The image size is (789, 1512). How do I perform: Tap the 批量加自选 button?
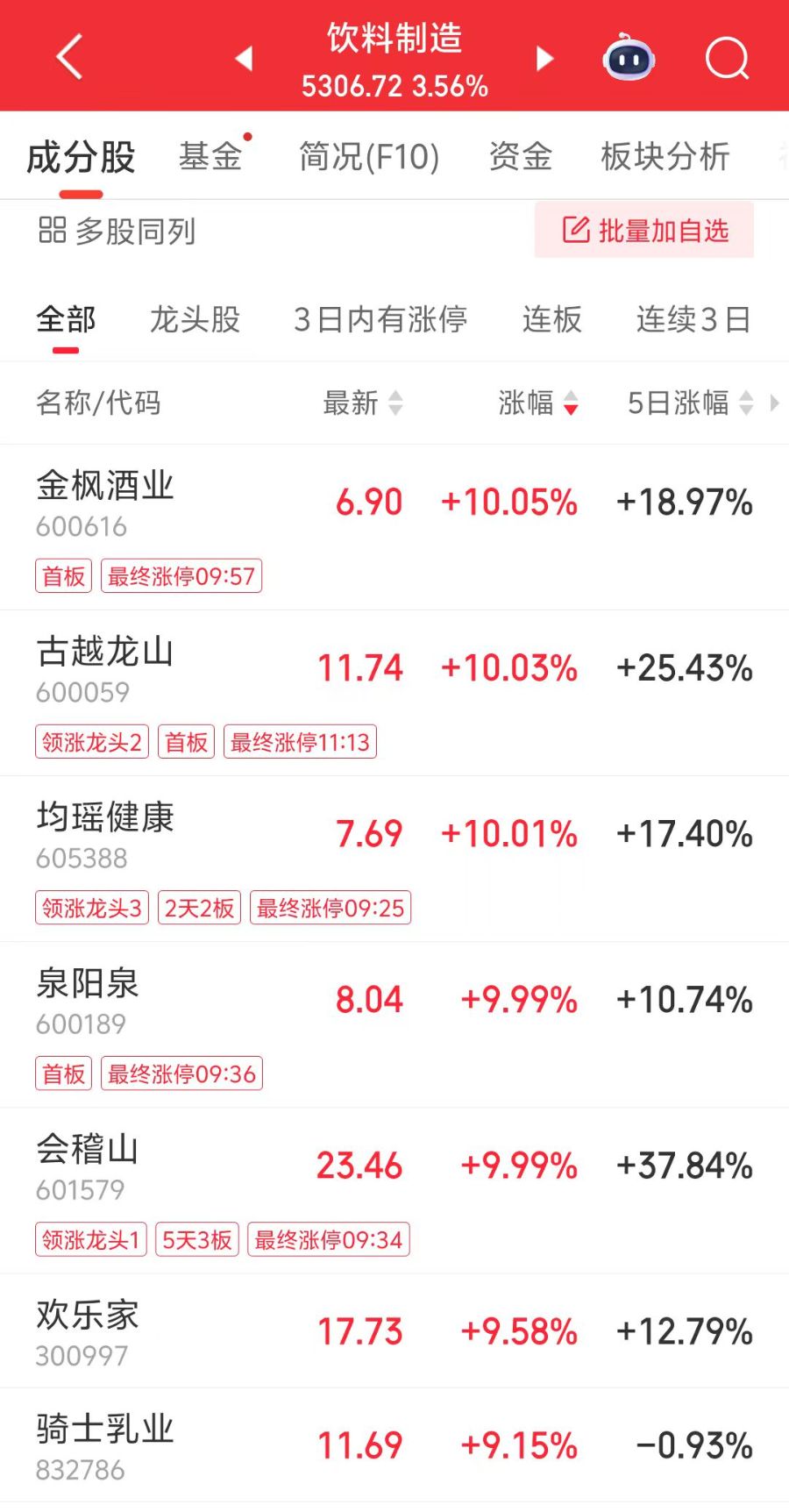(644, 231)
